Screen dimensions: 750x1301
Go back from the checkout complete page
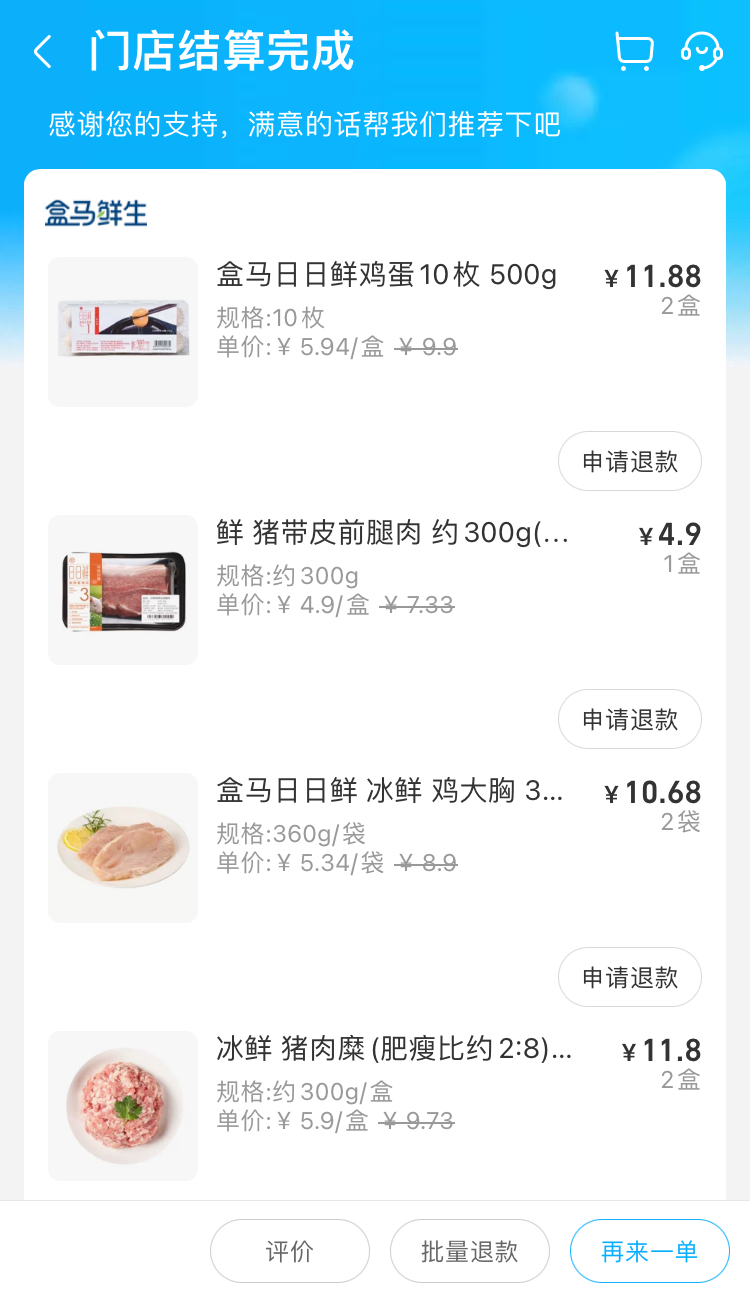coord(42,52)
